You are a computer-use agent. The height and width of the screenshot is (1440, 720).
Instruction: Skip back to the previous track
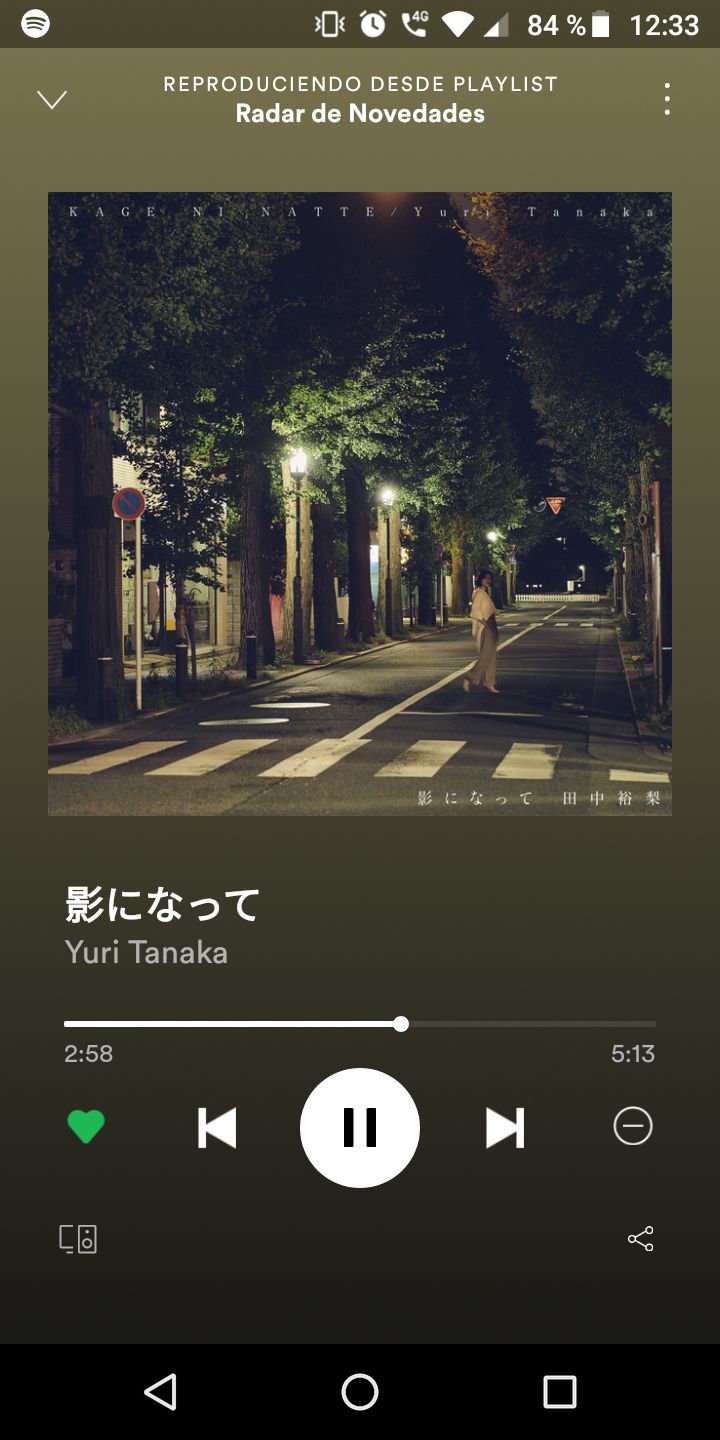pos(217,1128)
